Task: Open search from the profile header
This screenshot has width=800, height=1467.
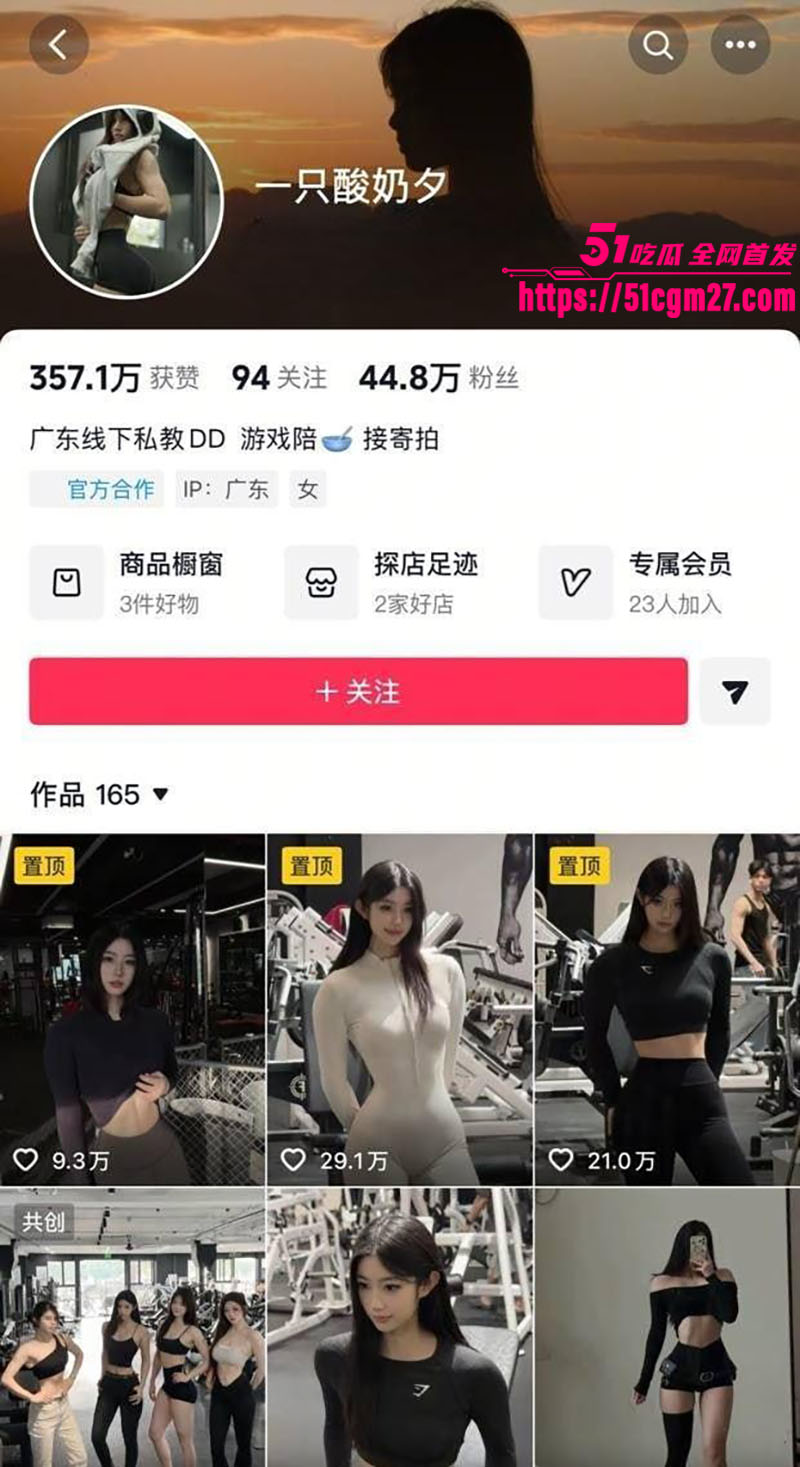Action: [657, 45]
